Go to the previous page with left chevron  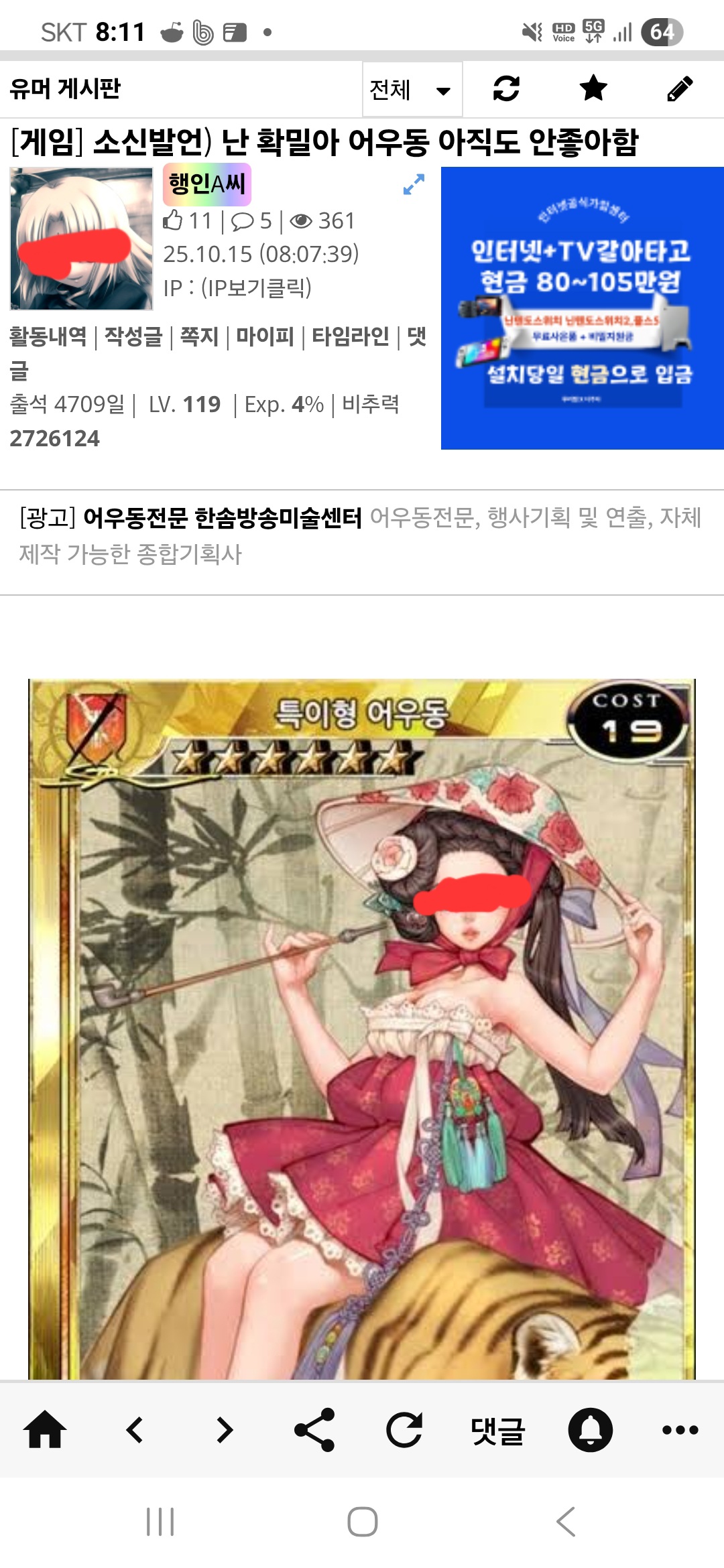(135, 1429)
